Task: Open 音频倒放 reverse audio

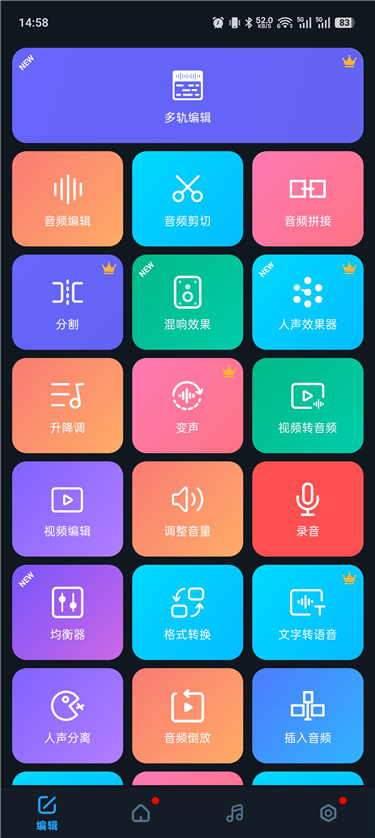Action: [188, 716]
